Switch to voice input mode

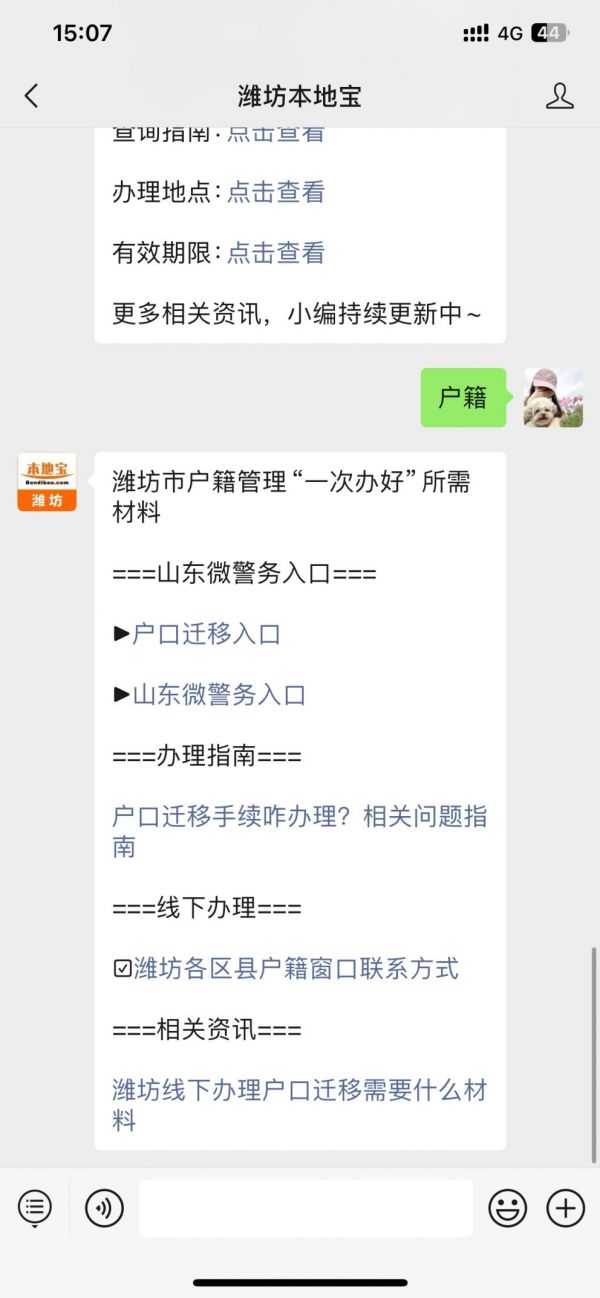[104, 1208]
